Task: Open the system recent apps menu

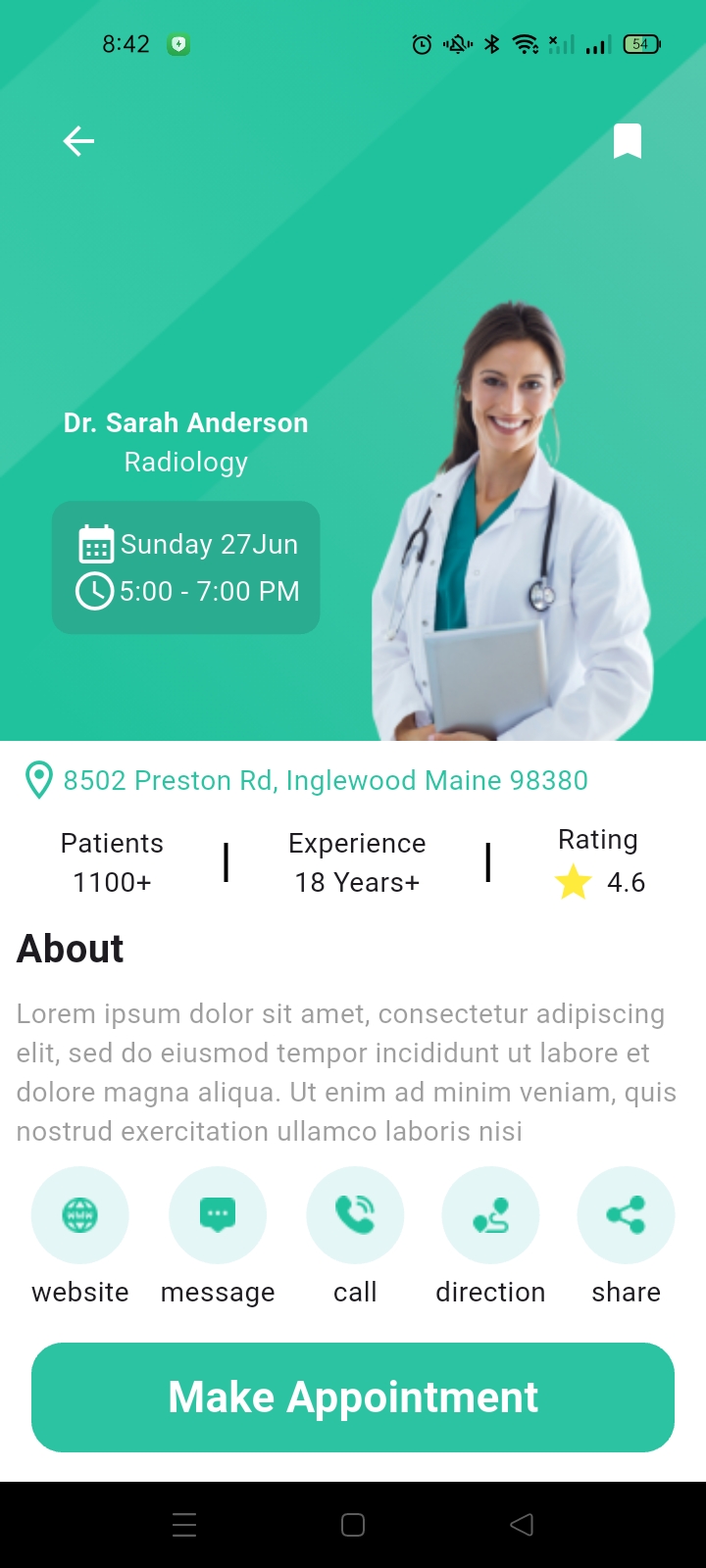Action: pyautogui.click(x=184, y=1525)
